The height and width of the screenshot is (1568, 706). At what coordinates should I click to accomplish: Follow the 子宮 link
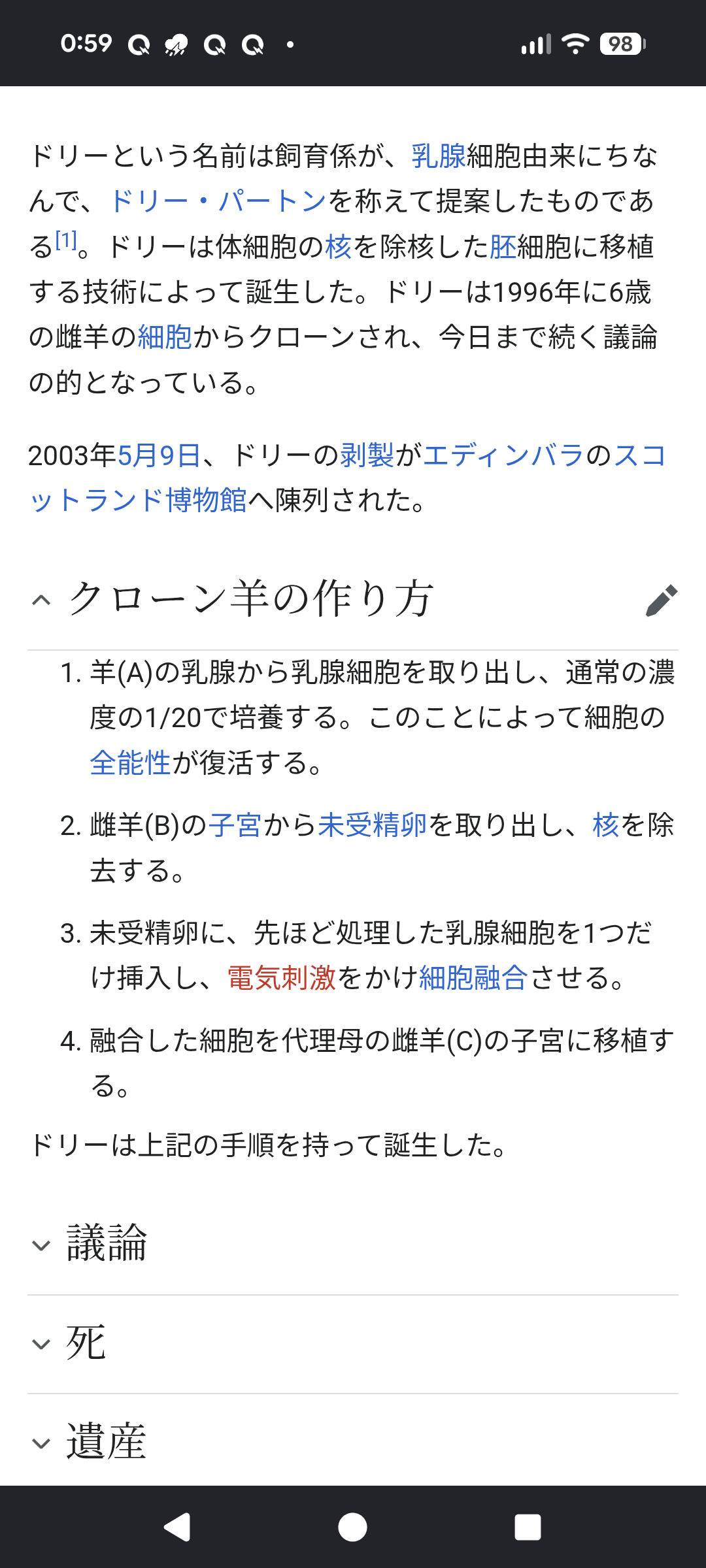click(x=235, y=825)
